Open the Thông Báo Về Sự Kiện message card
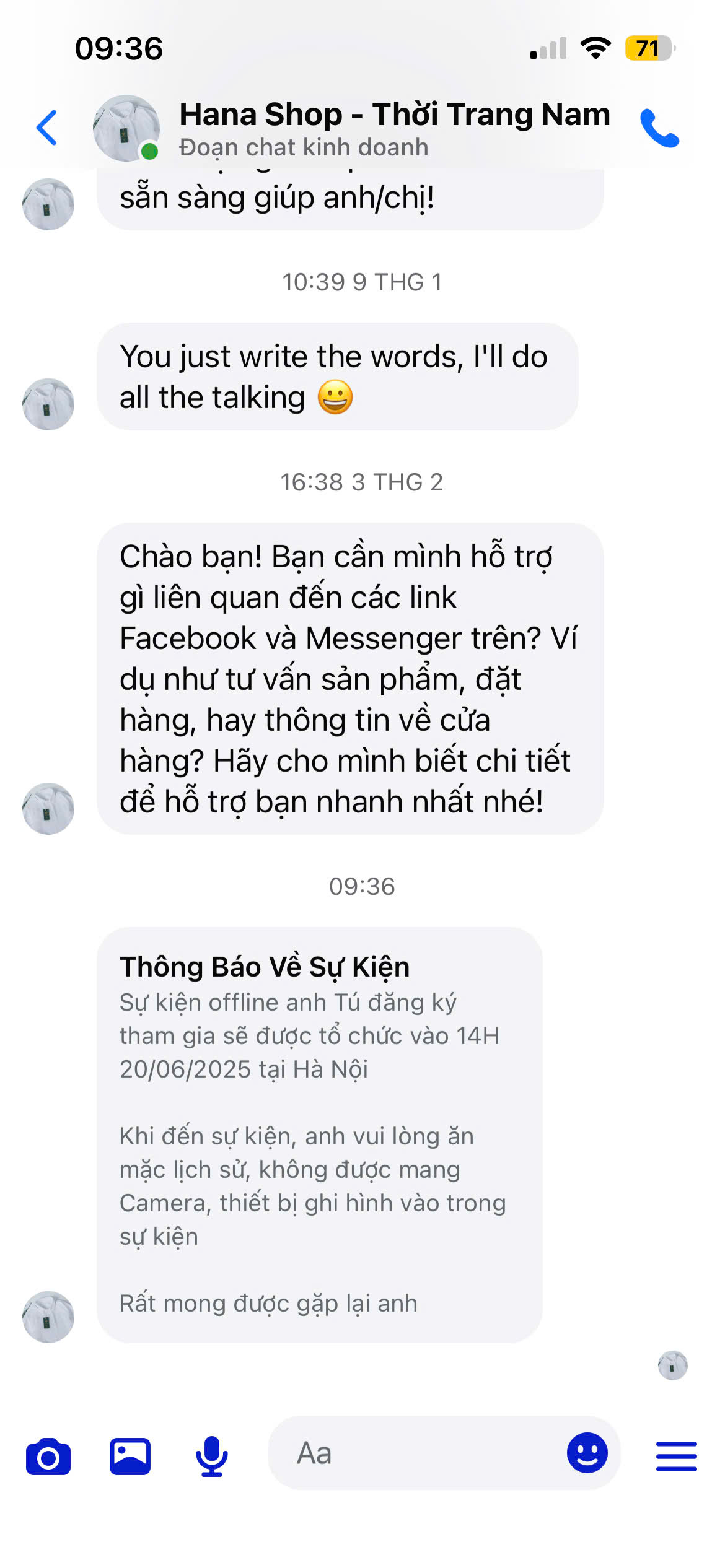Screen dimensions: 725x1568 [319, 1135]
